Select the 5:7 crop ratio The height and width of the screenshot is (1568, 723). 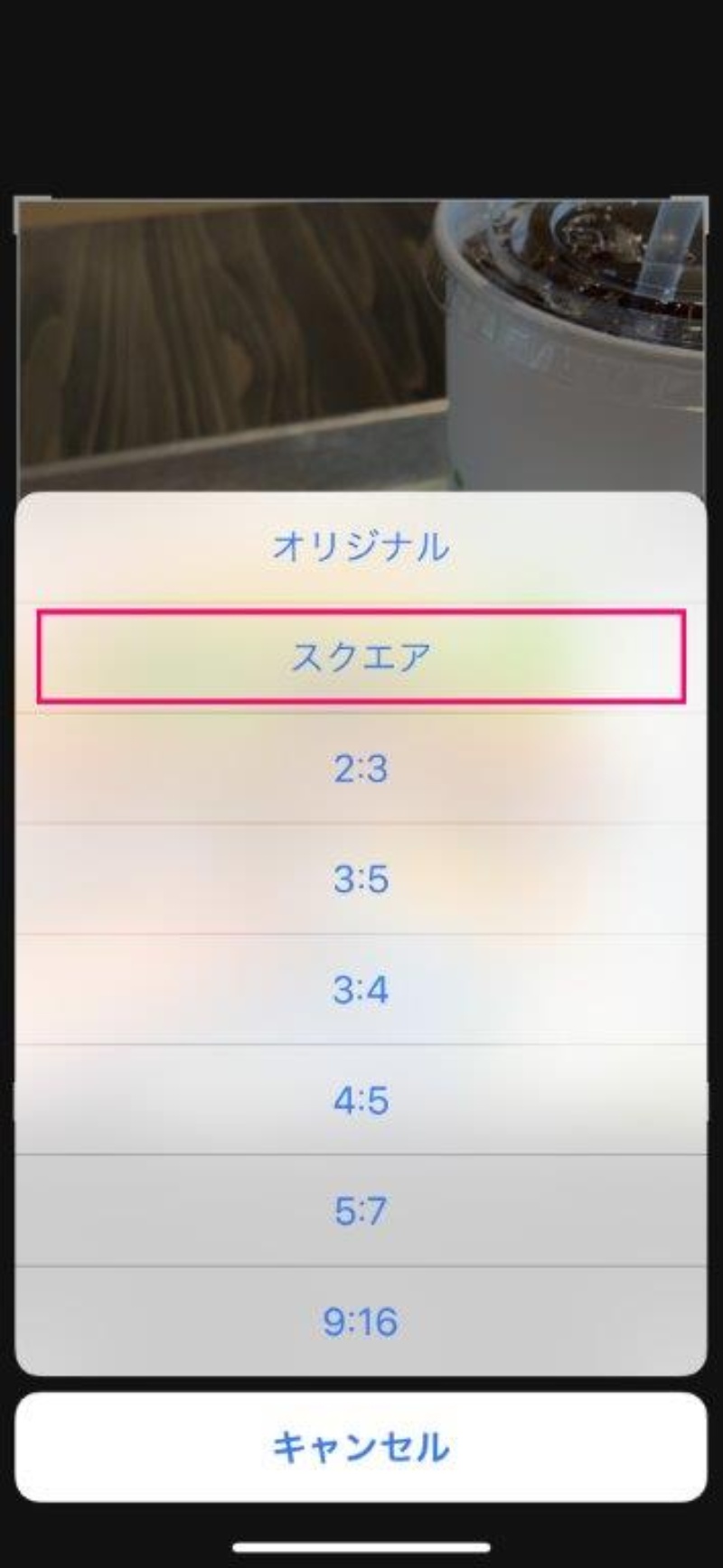361,1210
